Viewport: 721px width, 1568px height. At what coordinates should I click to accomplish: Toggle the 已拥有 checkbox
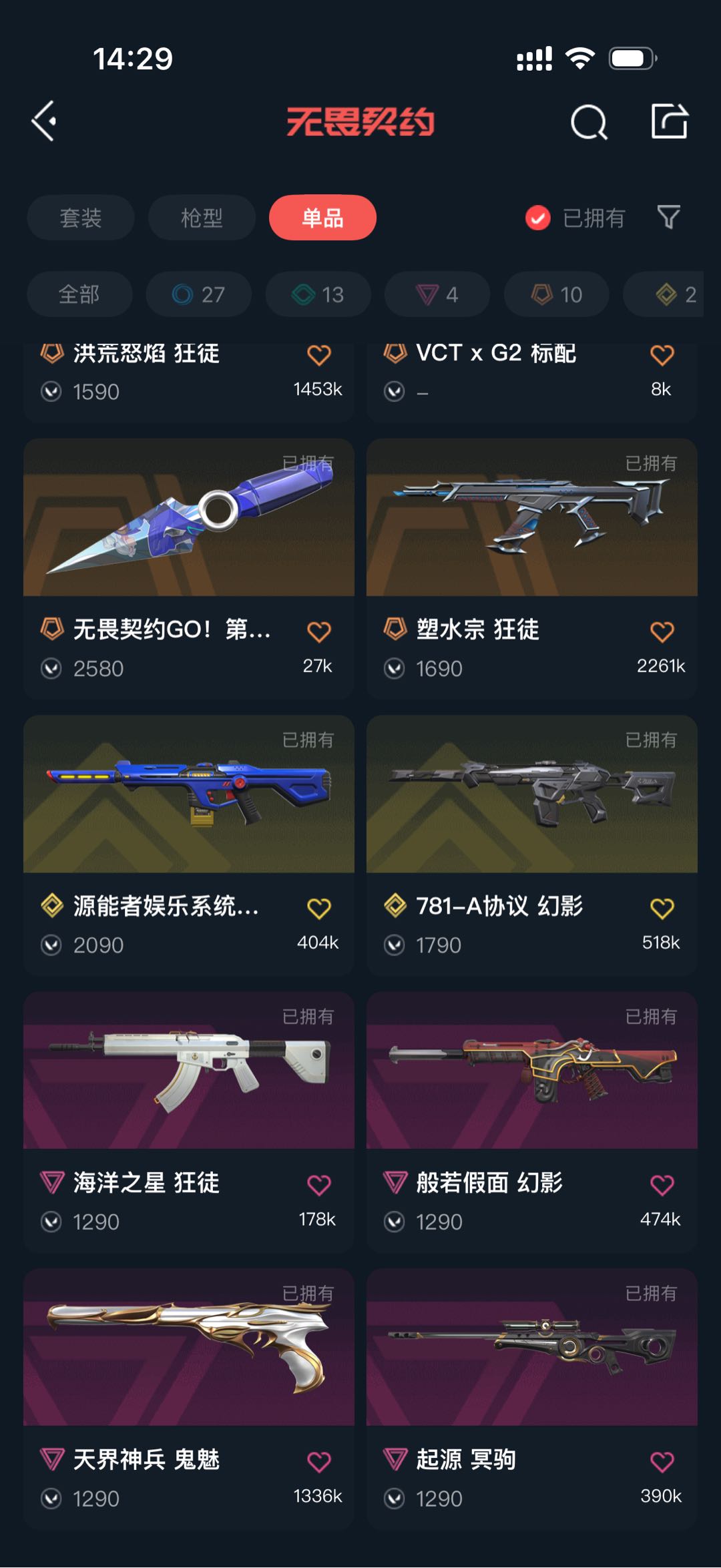(x=538, y=218)
